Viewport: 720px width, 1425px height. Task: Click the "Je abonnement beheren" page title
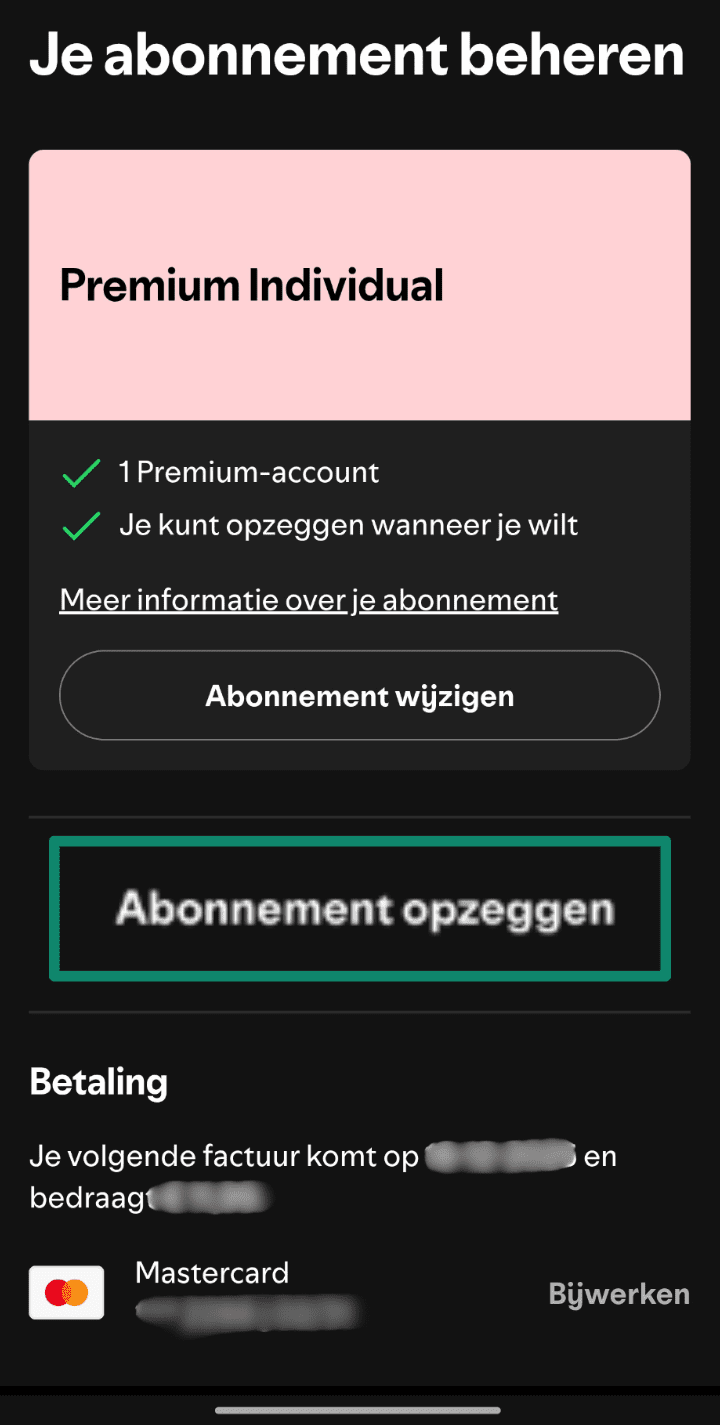[357, 54]
